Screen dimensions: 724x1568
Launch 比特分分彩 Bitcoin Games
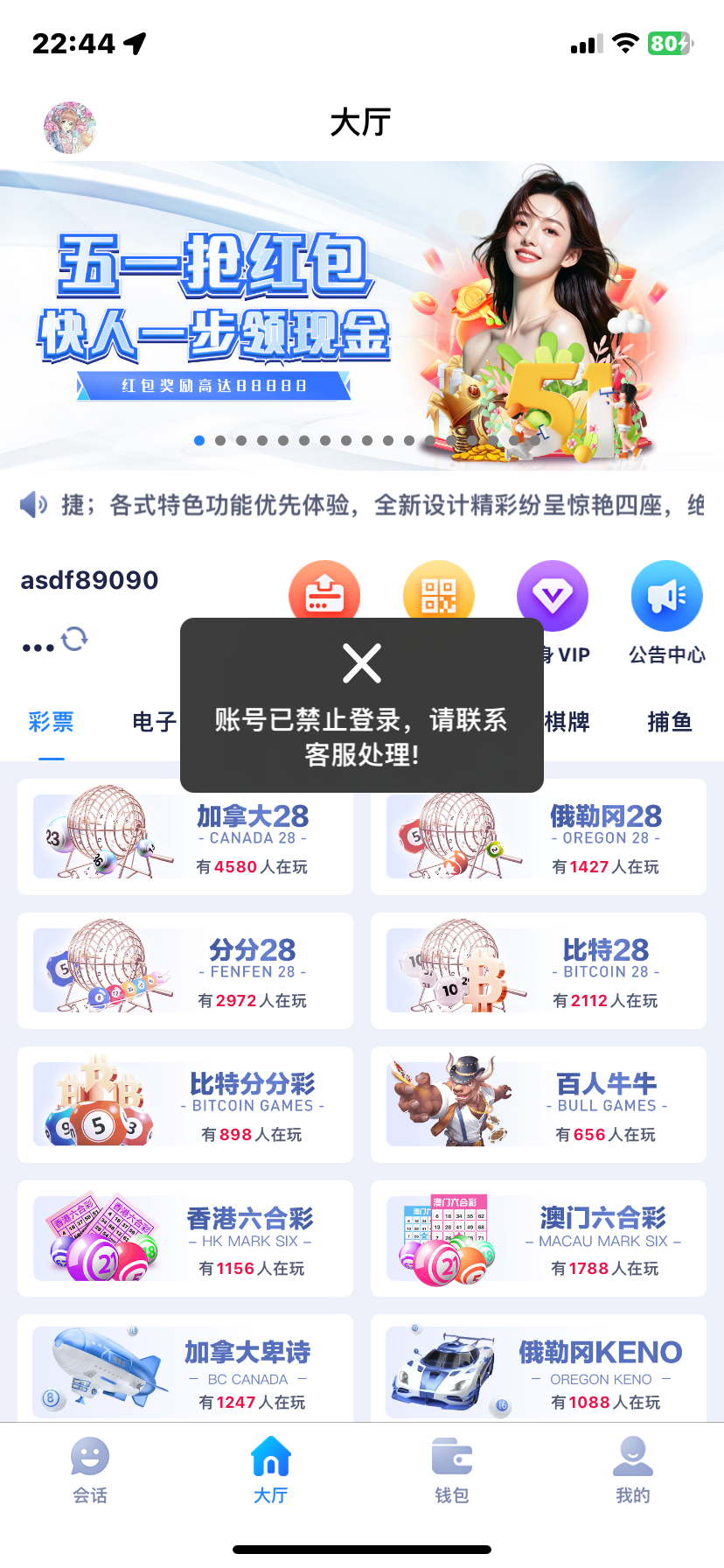tap(185, 1105)
